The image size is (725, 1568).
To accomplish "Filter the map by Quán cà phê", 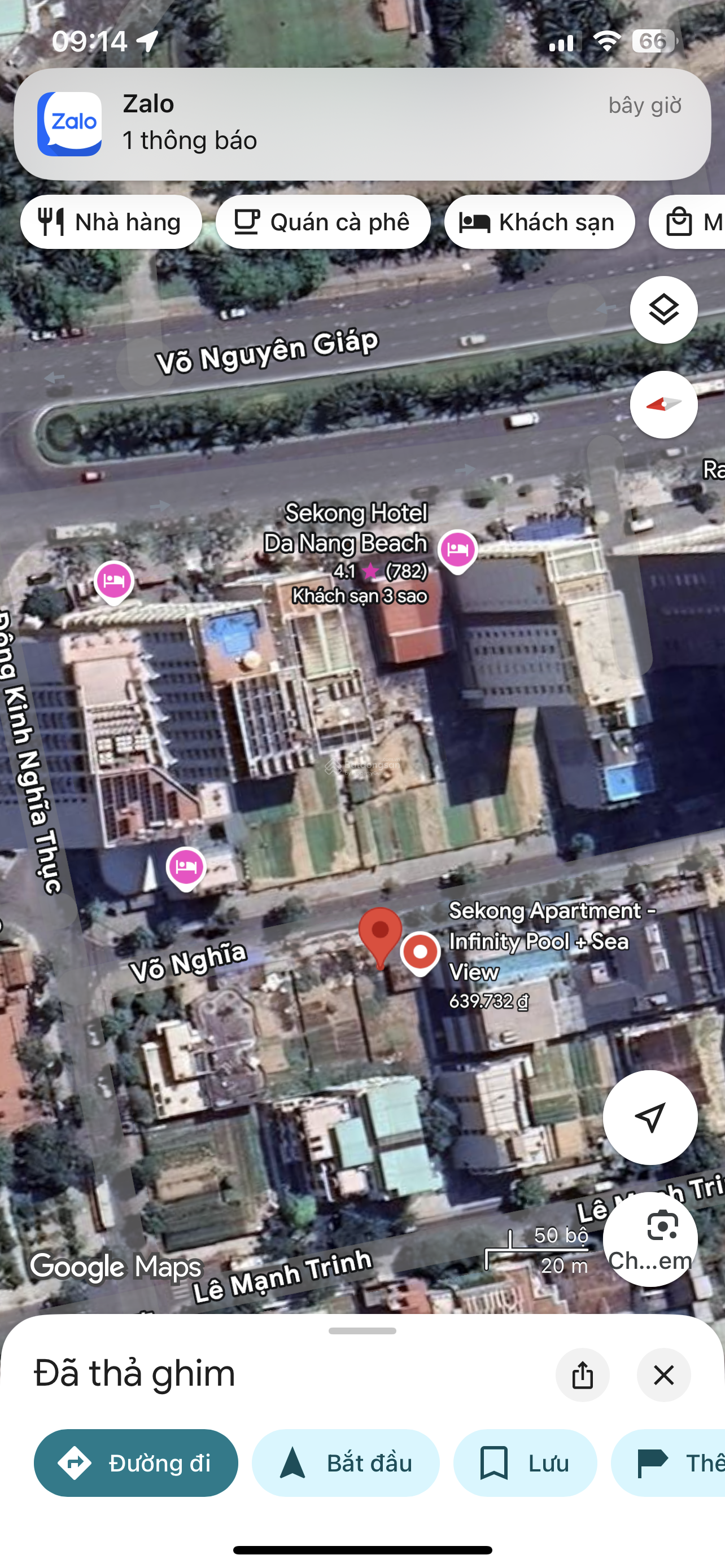I will pyautogui.click(x=323, y=222).
